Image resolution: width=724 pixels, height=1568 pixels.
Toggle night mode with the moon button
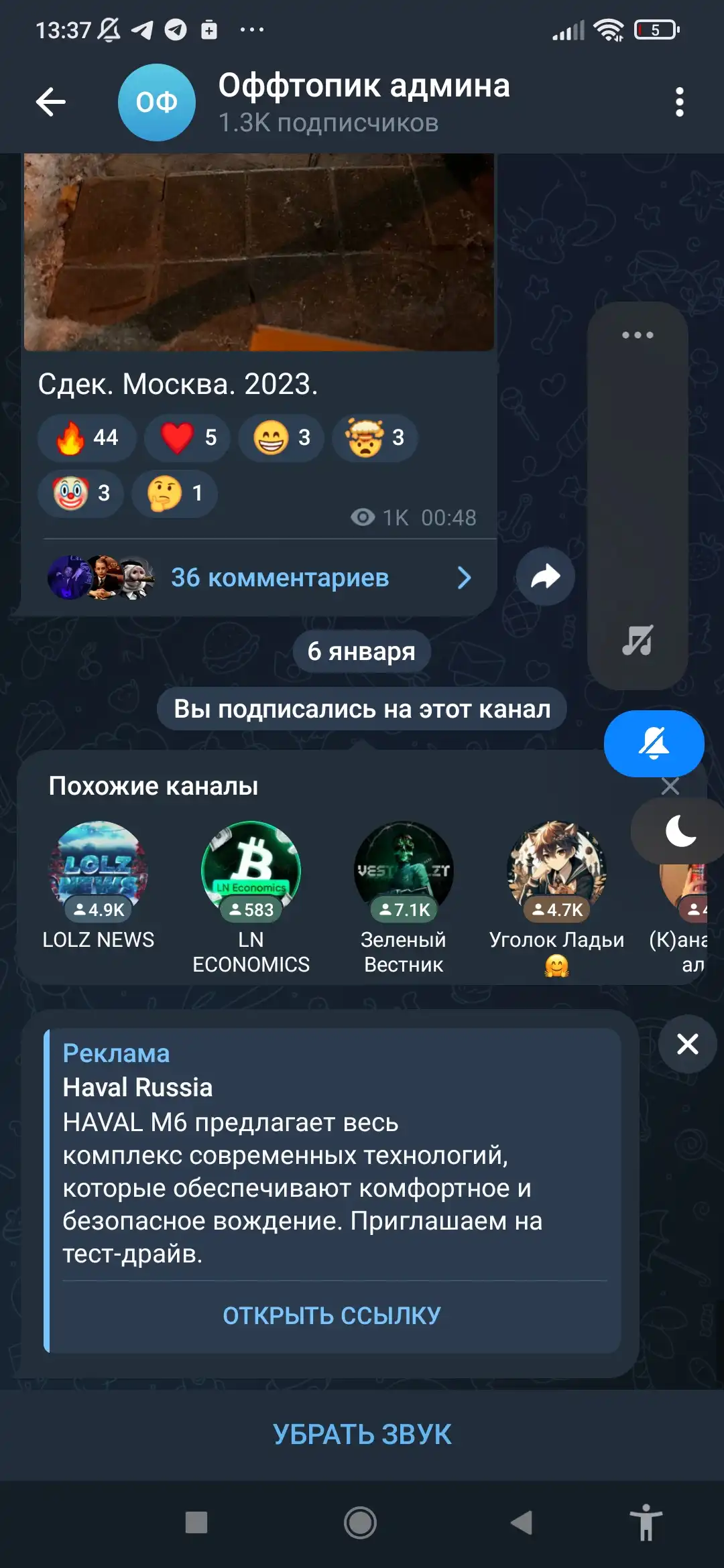pyautogui.click(x=680, y=832)
